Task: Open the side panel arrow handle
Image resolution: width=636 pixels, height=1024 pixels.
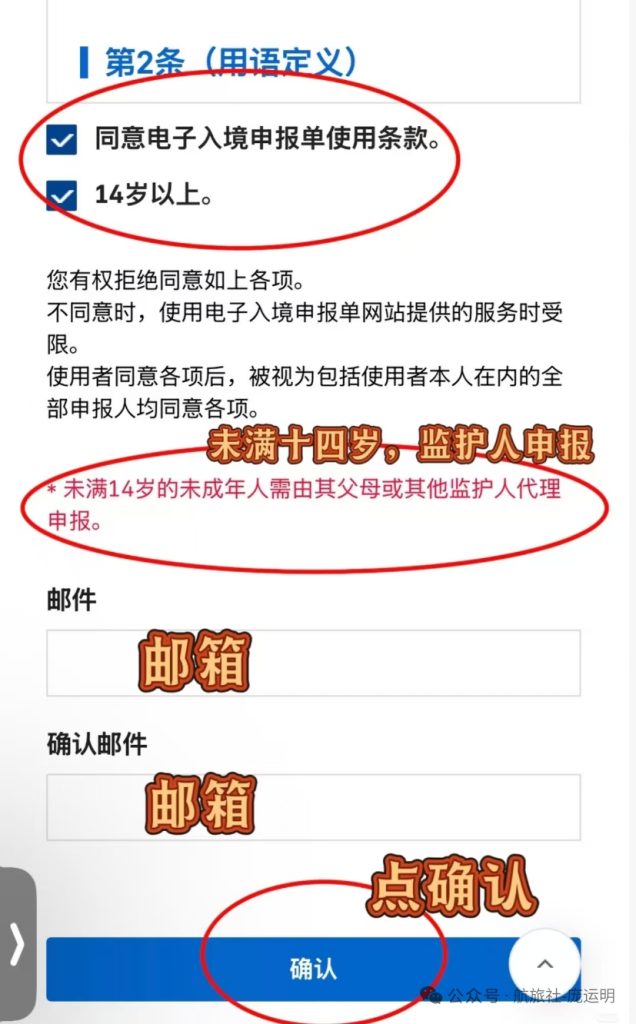Action: 17,943
